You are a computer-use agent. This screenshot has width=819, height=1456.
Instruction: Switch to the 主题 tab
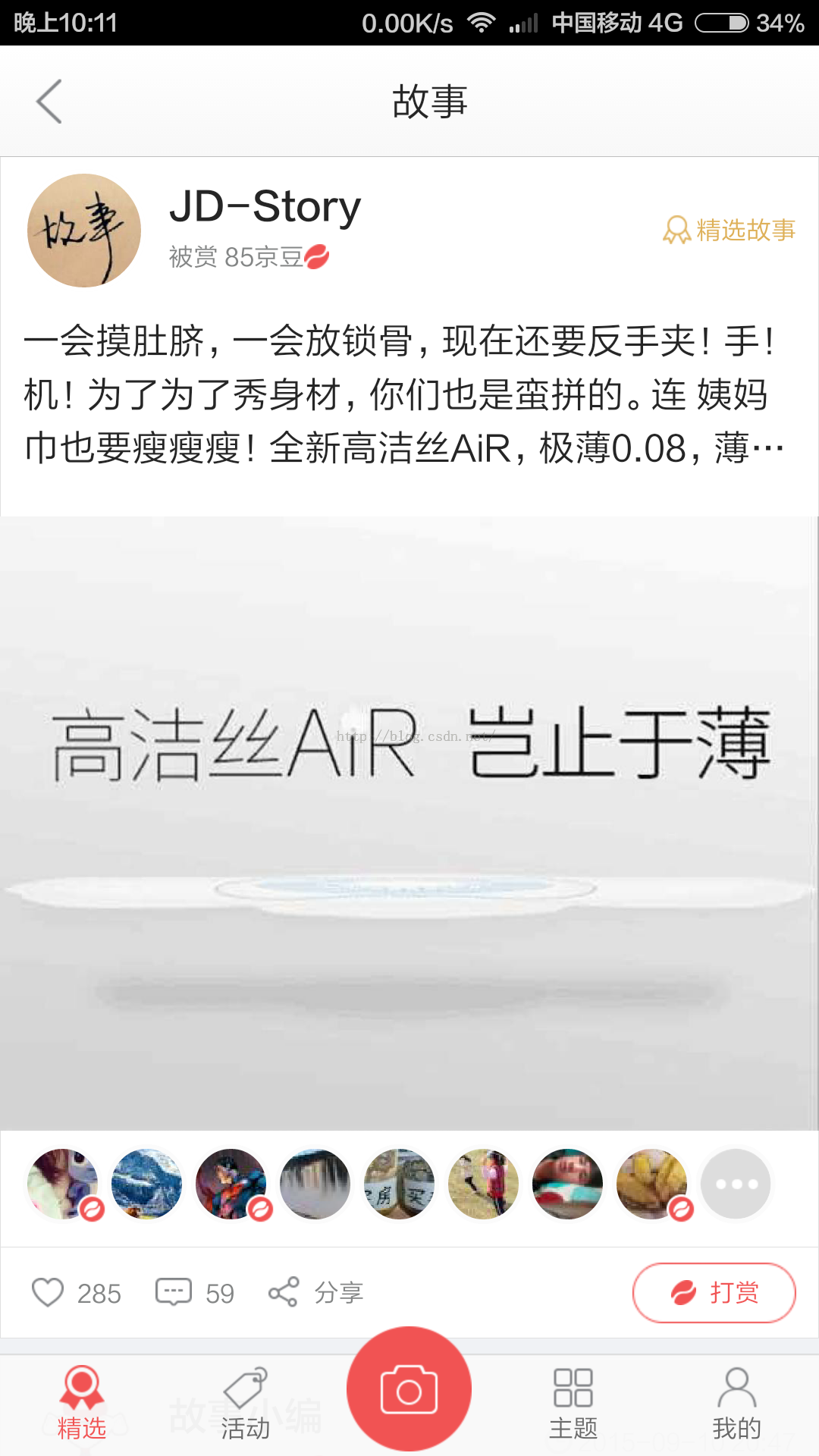pos(573,1404)
